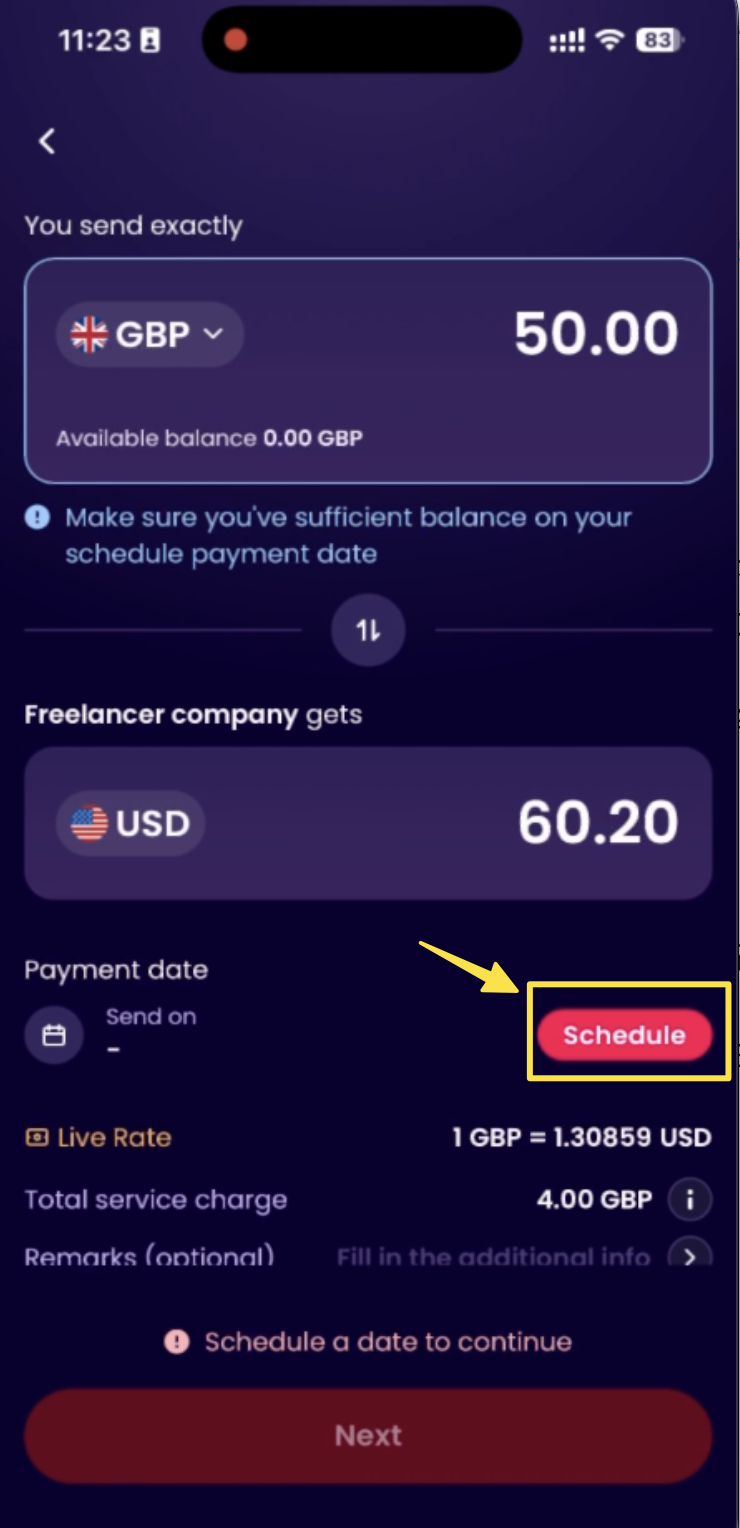
Task: Open Remarks to add additional info
Action: click(690, 1254)
